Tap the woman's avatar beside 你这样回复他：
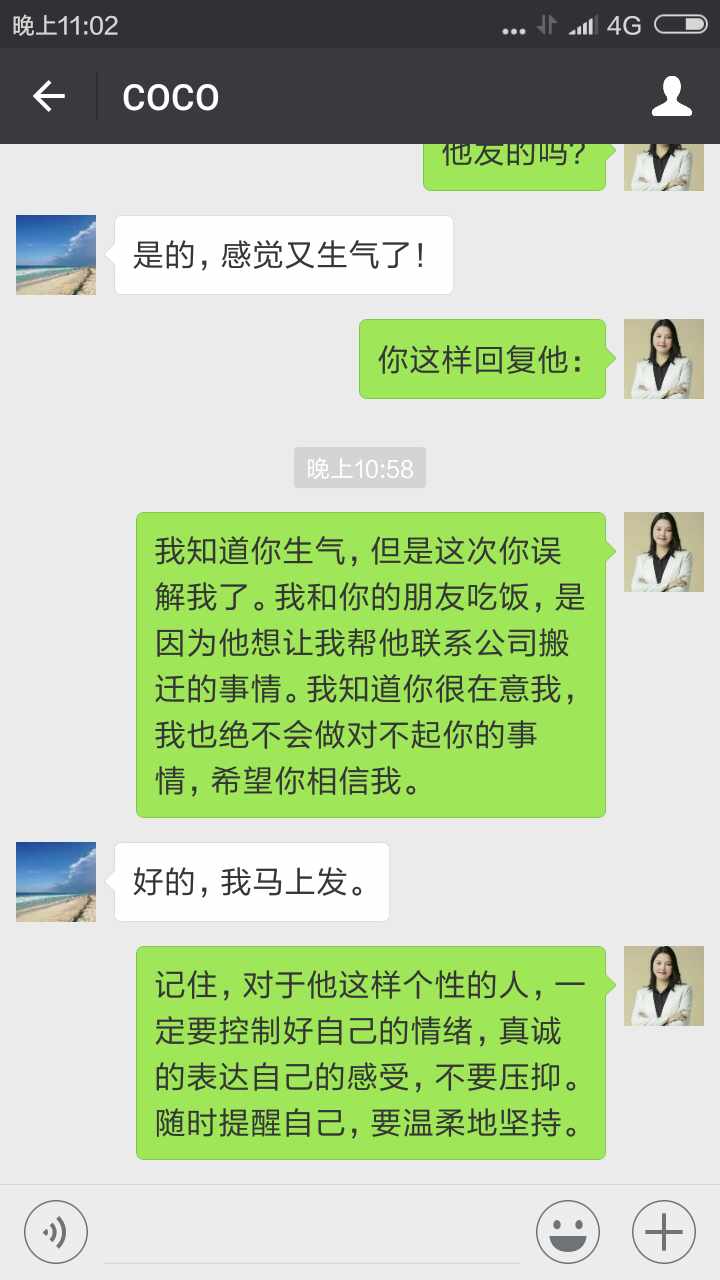The height and width of the screenshot is (1280, 720). pyautogui.click(x=663, y=359)
